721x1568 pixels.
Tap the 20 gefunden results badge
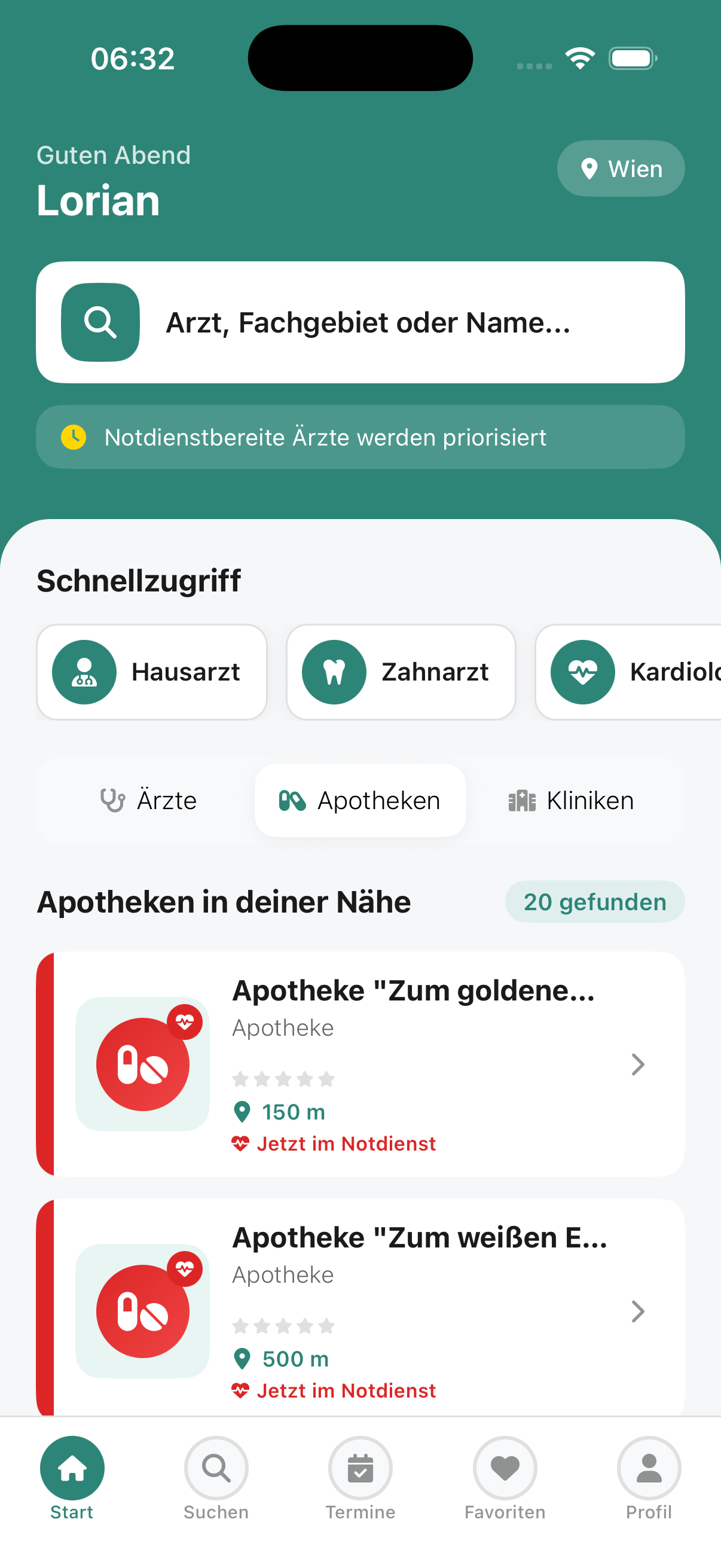pyautogui.click(x=594, y=901)
